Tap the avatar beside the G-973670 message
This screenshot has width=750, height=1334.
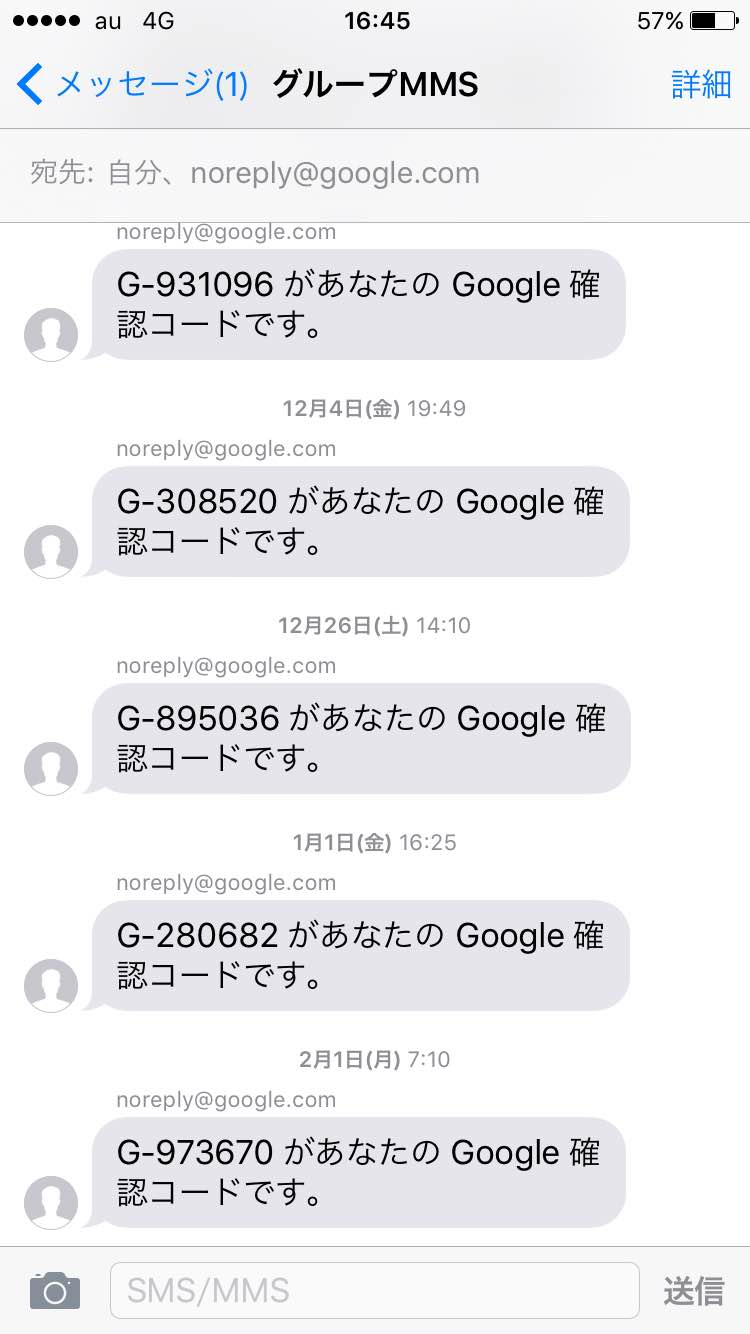[51, 1202]
